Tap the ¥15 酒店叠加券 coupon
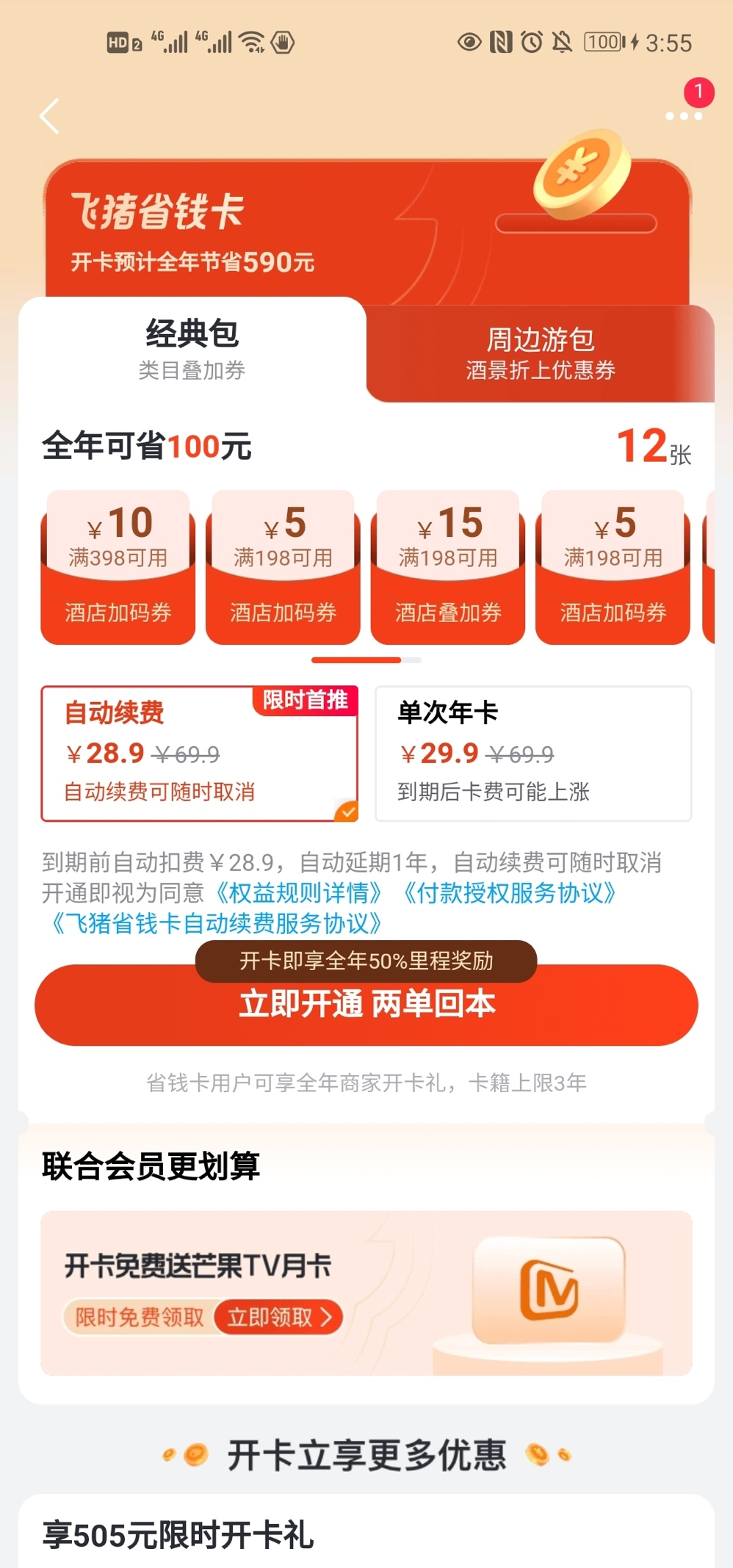Screen dimensions: 733x1568 coord(448,567)
